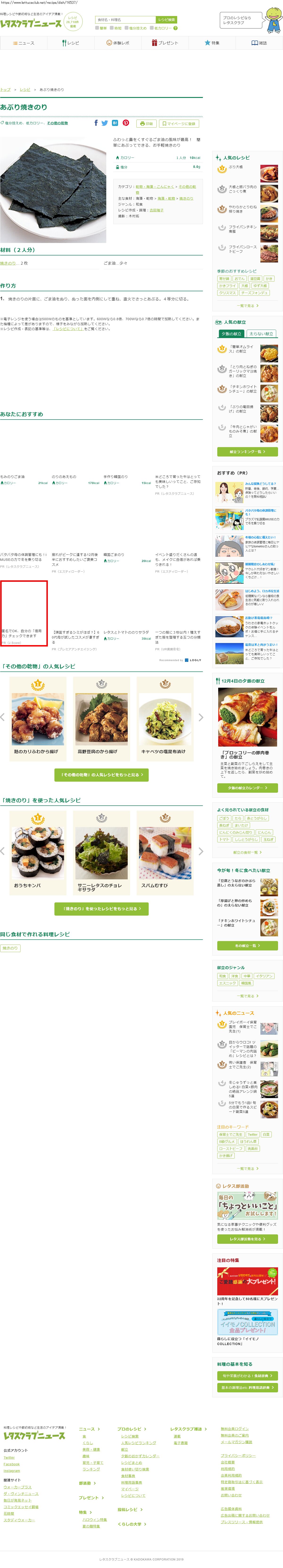Tap the 食材名・料理名 search field
This screenshot has width=283, height=1568.
pyautogui.click(x=125, y=20)
